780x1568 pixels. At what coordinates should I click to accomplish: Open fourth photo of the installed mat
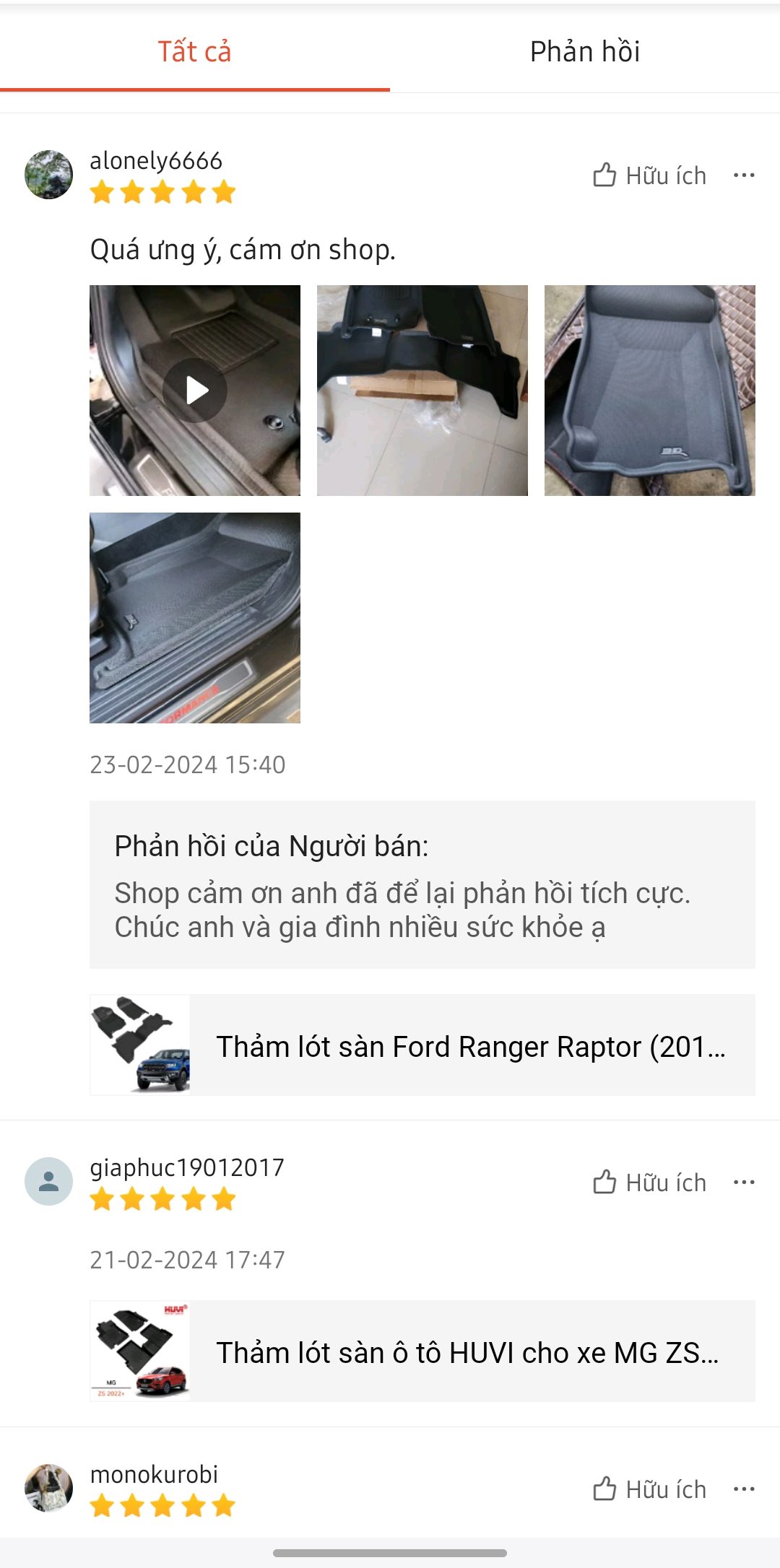pos(195,618)
